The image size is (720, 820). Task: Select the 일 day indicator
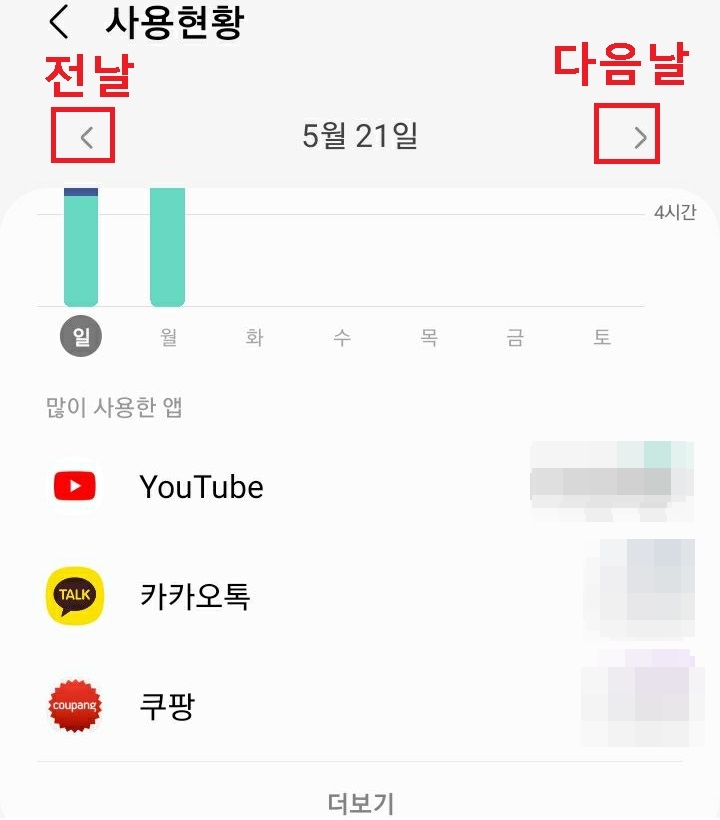[80, 336]
